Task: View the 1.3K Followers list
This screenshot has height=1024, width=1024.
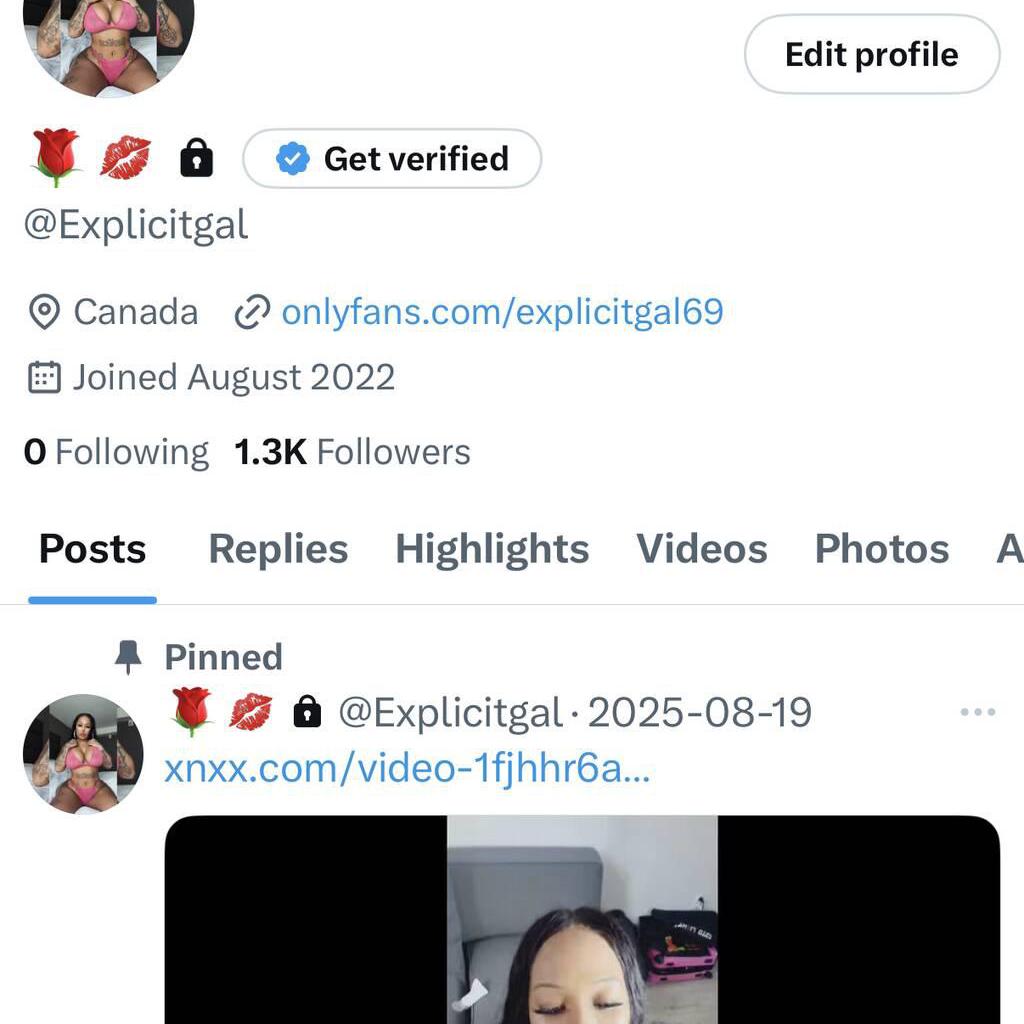Action: click(352, 452)
